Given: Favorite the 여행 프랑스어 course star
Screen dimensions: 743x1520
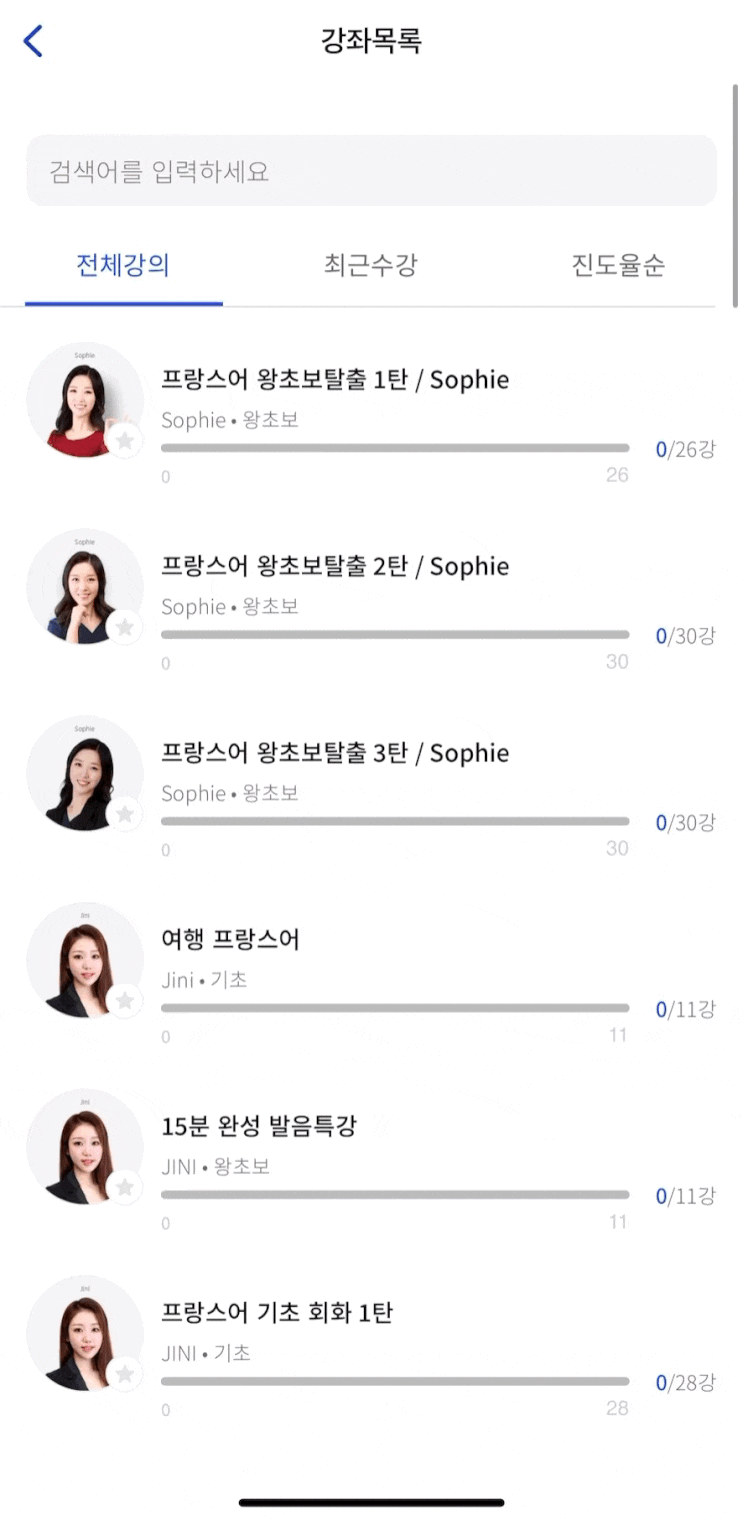Looking at the screenshot, I should coord(125,1001).
